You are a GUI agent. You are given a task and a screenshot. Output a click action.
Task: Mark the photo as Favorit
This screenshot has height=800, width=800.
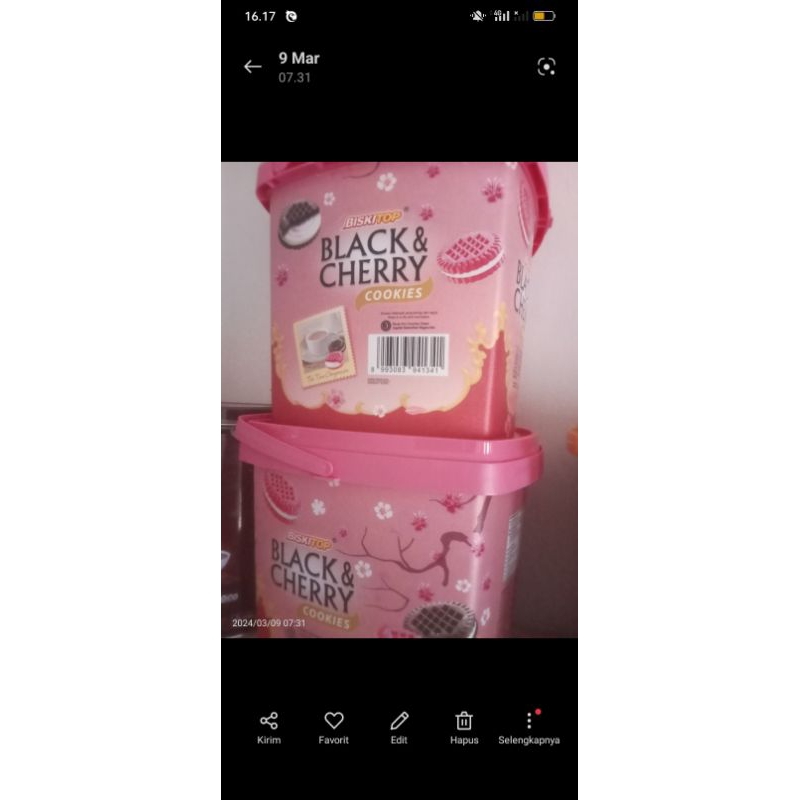pyautogui.click(x=334, y=728)
